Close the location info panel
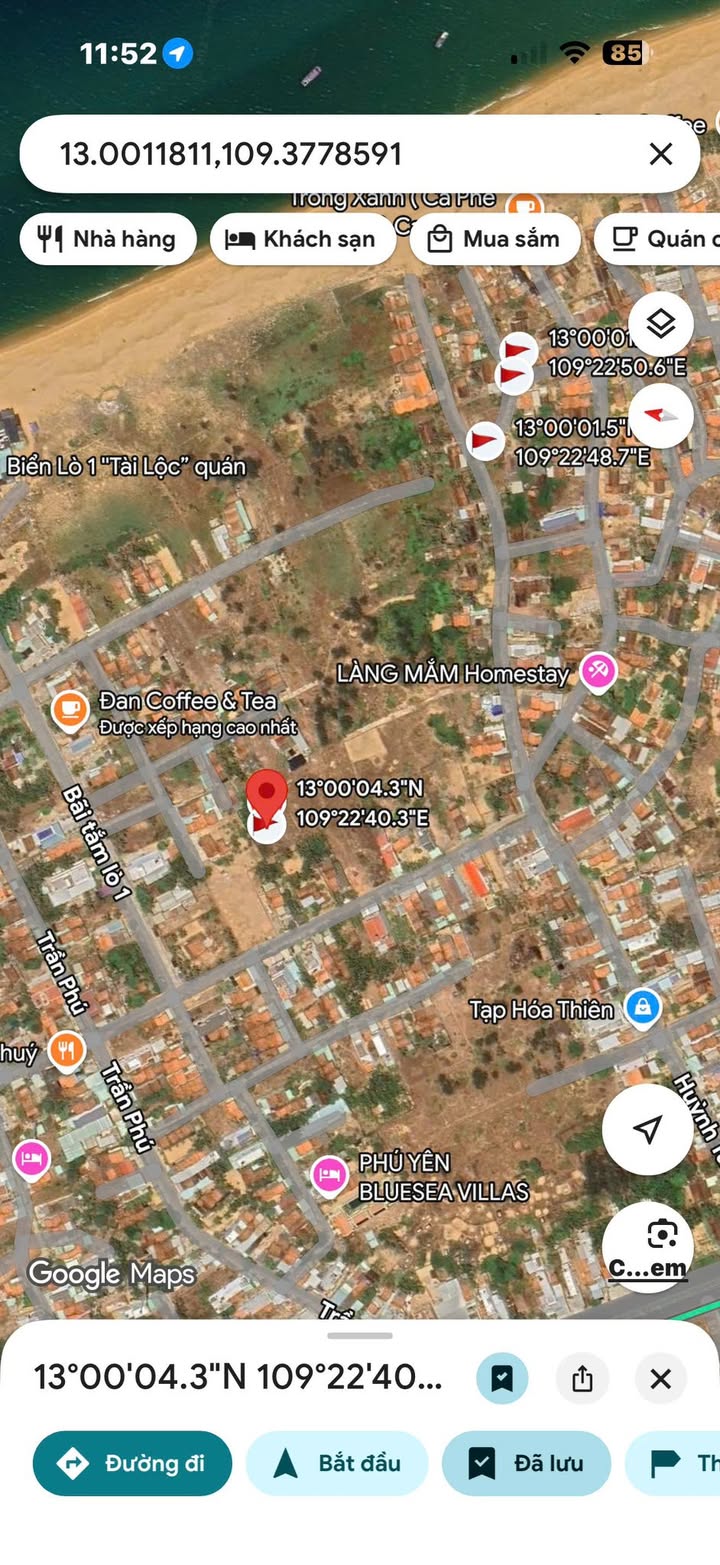 tap(660, 1378)
